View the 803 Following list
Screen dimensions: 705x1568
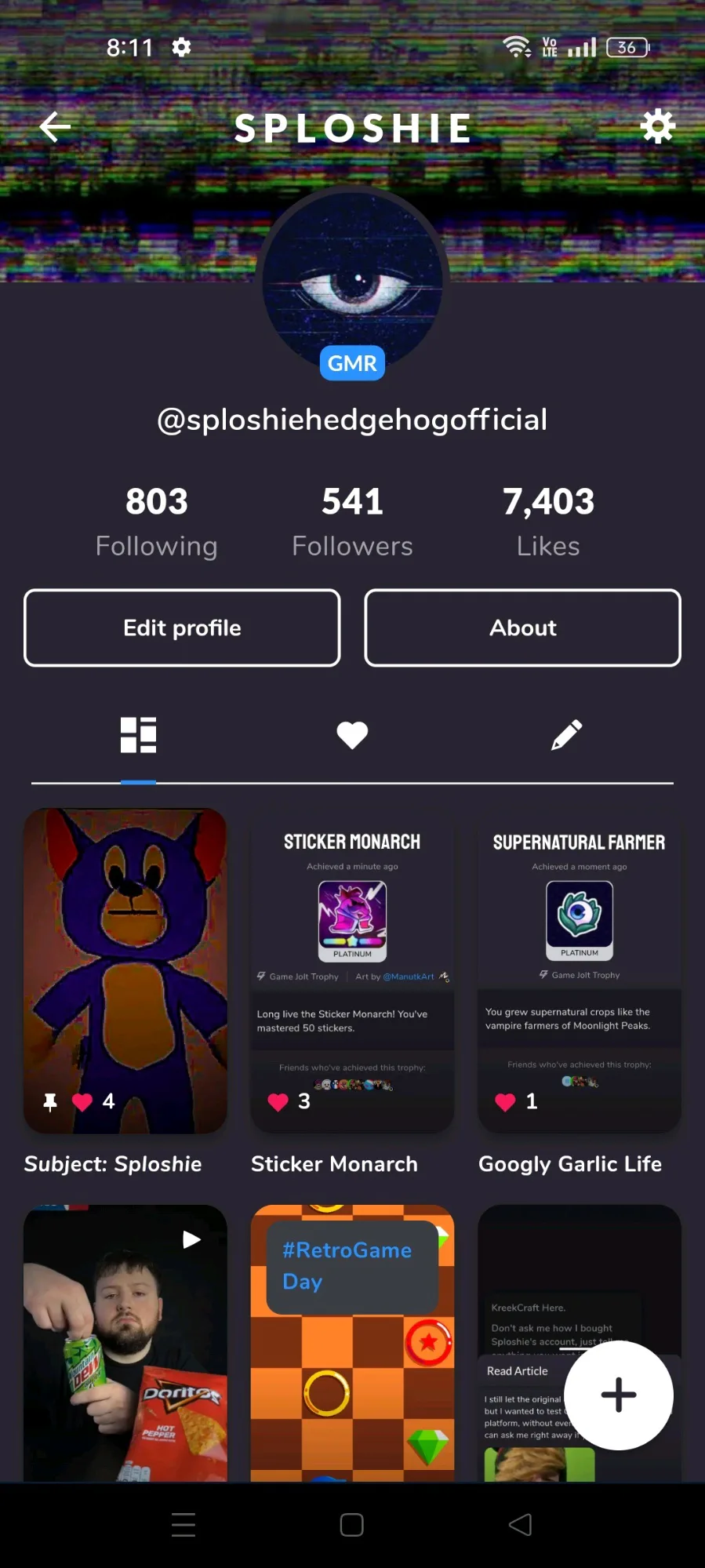[x=156, y=521]
